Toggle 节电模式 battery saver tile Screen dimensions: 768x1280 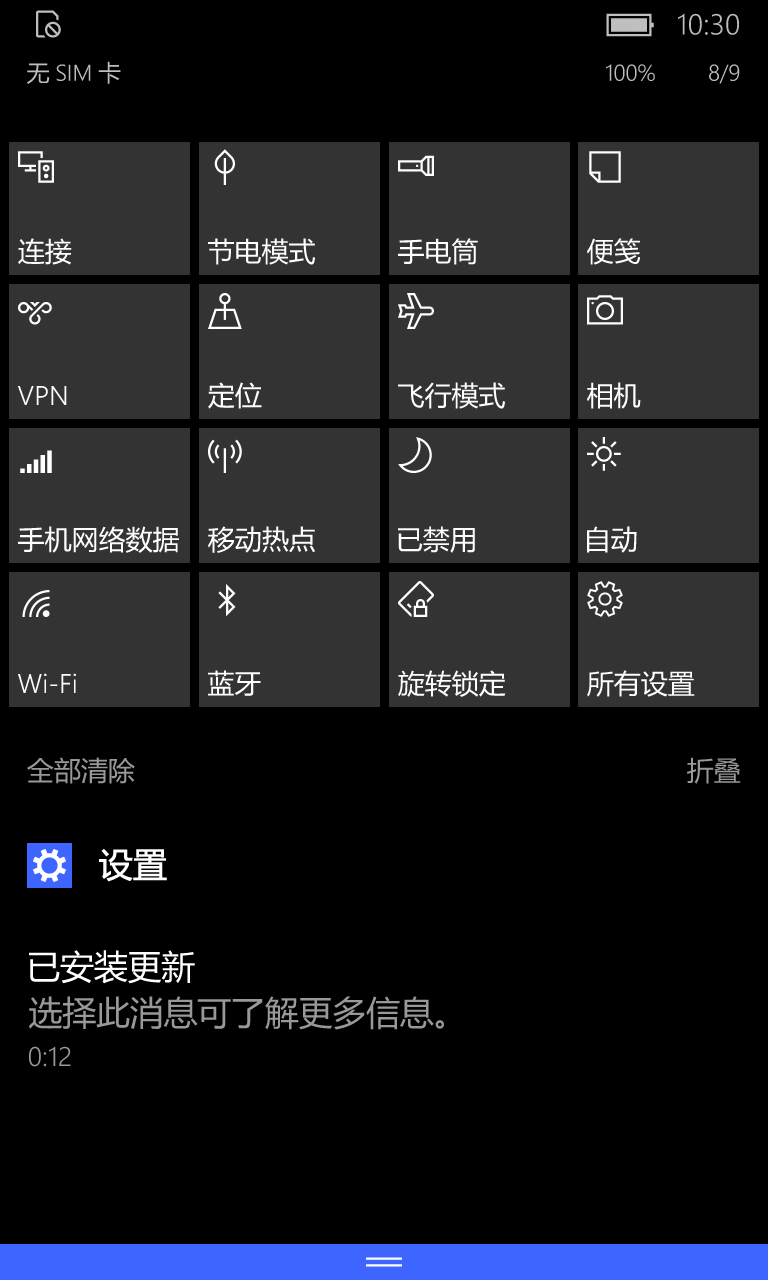tap(289, 208)
